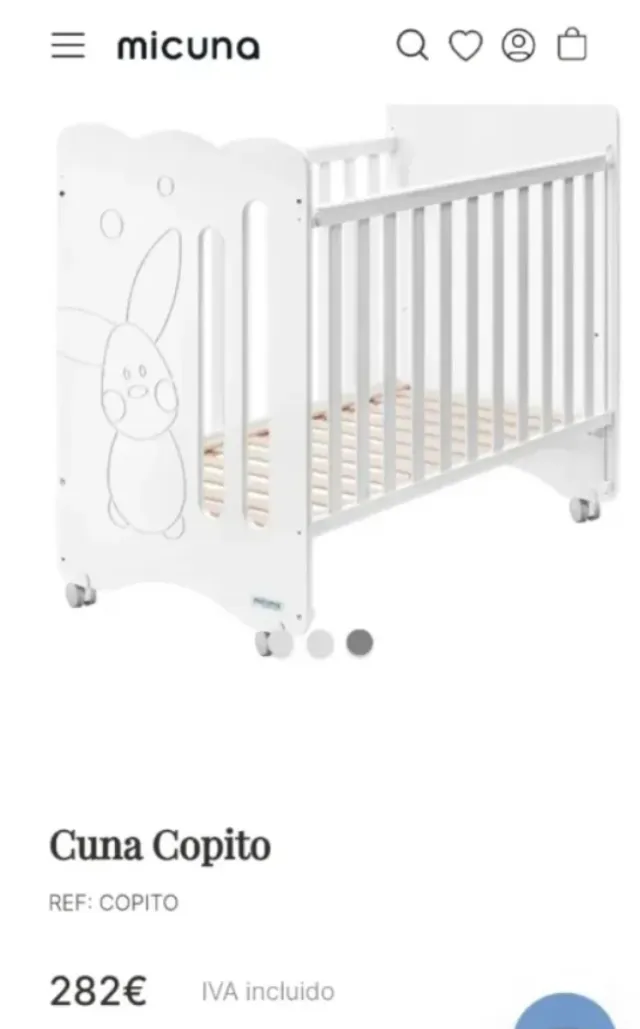Open the shopping bag
640x1029 pixels.
tap(572, 45)
